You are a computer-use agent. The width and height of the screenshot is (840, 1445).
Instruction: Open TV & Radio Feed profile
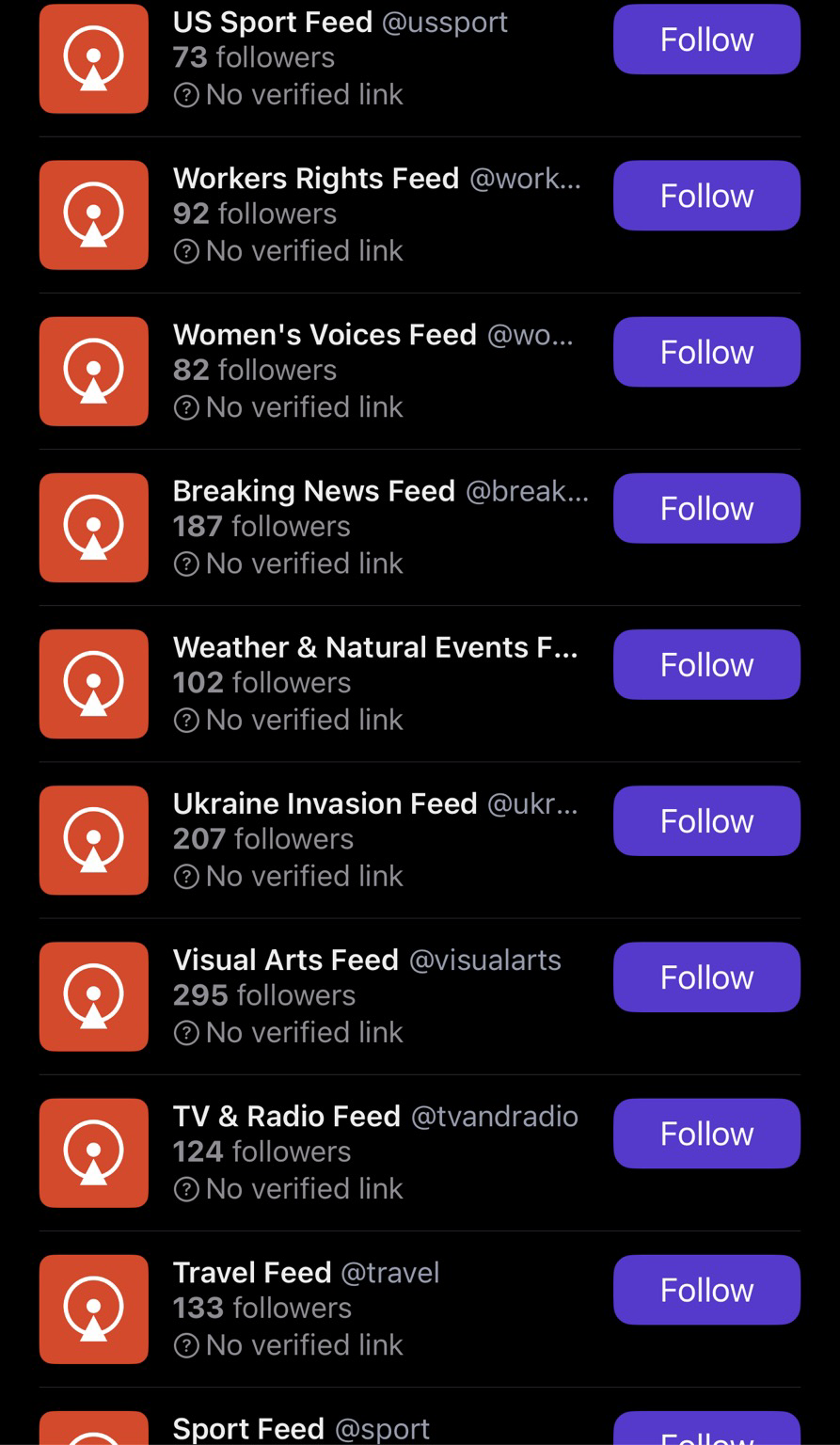[x=286, y=1116]
